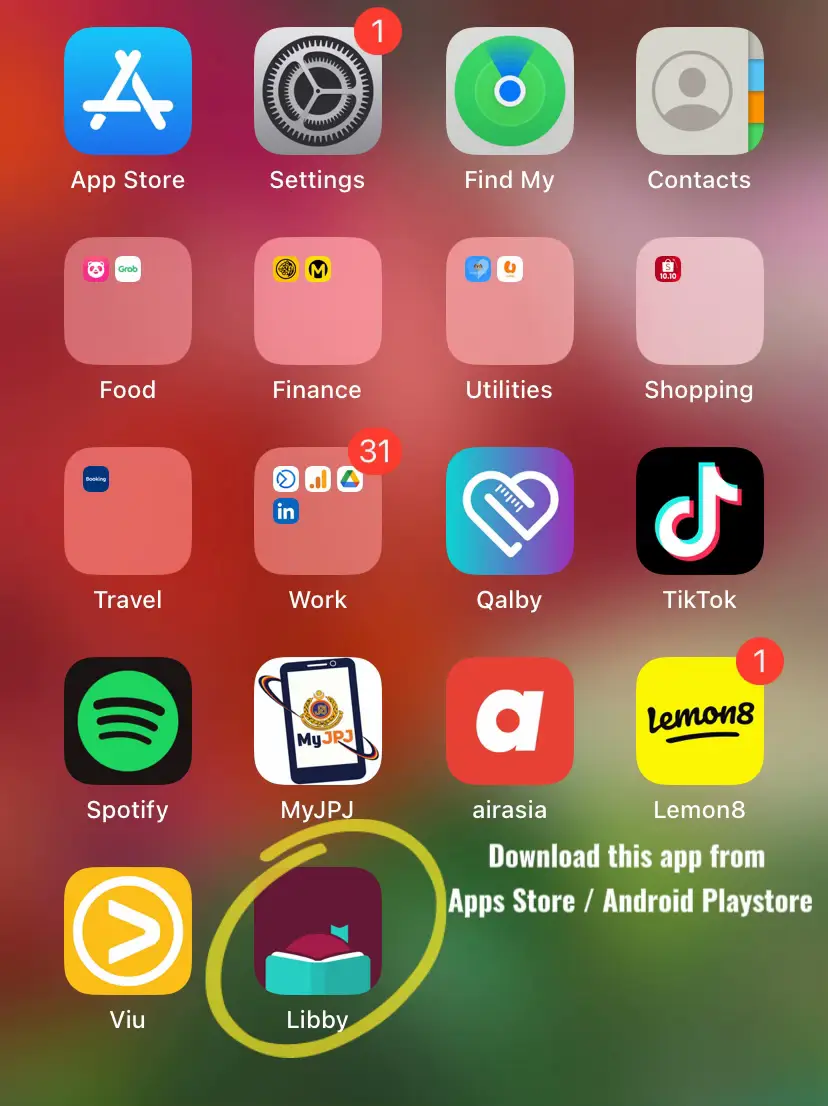Launch Spotify

click(x=127, y=721)
